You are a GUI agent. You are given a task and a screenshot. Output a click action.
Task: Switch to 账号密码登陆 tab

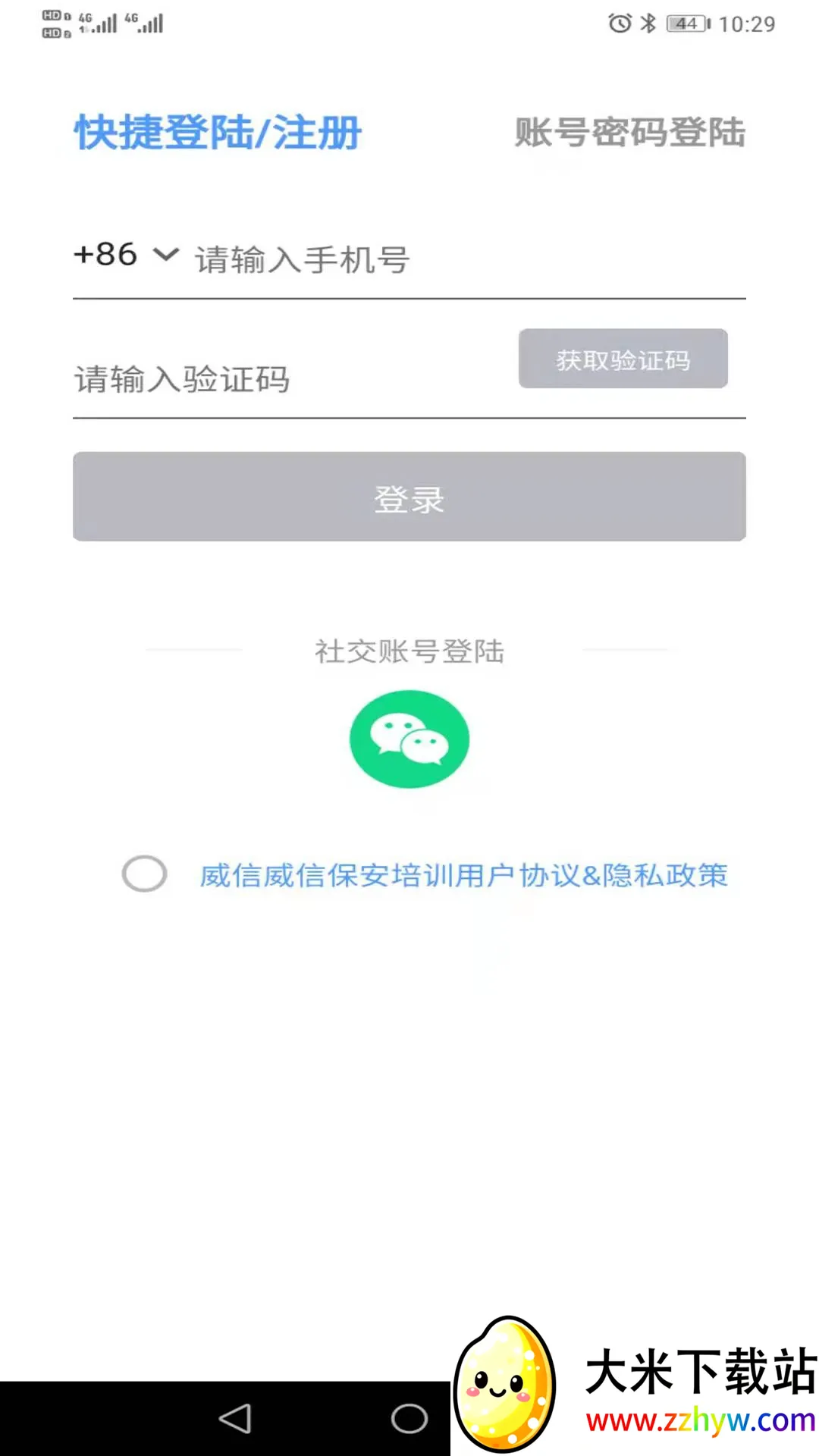click(x=631, y=133)
